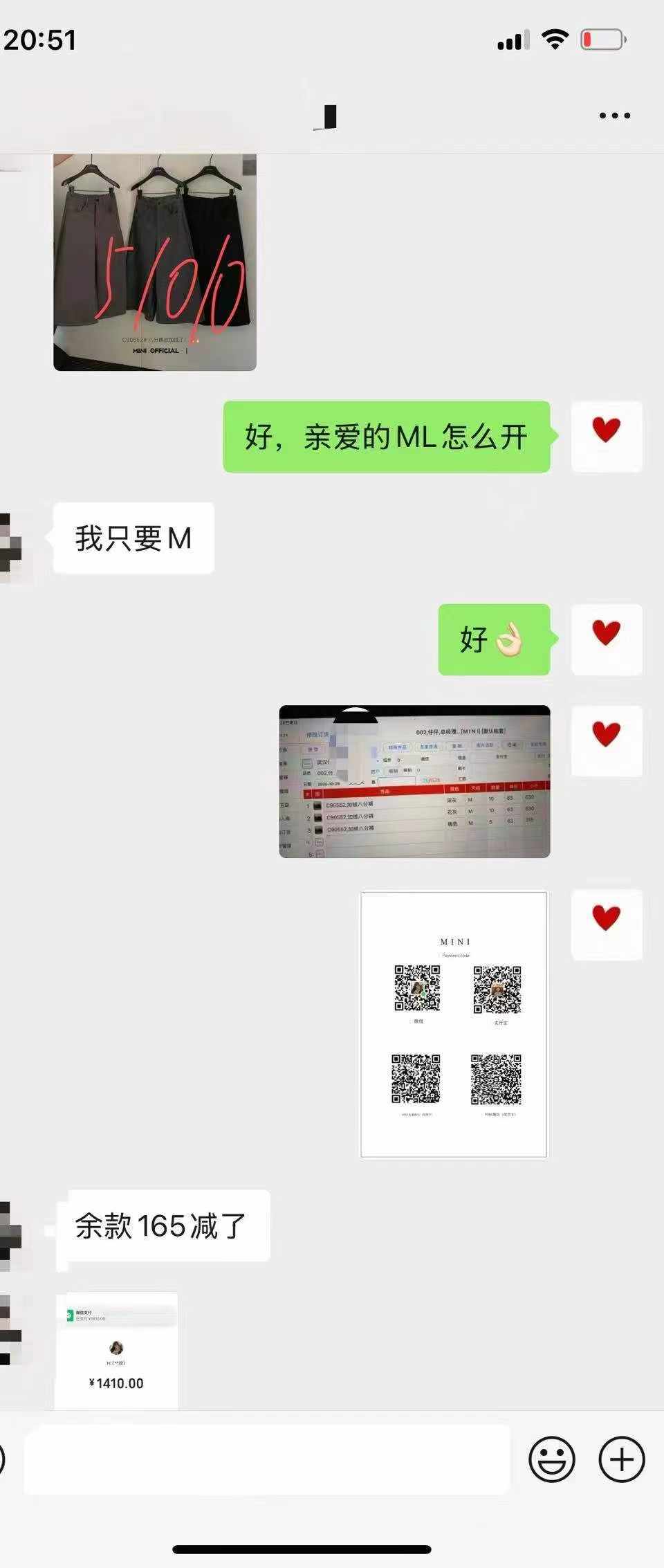Open the pants photo with red handwriting
The height and width of the screenshot is (1568, 664).
coord(155,263)
